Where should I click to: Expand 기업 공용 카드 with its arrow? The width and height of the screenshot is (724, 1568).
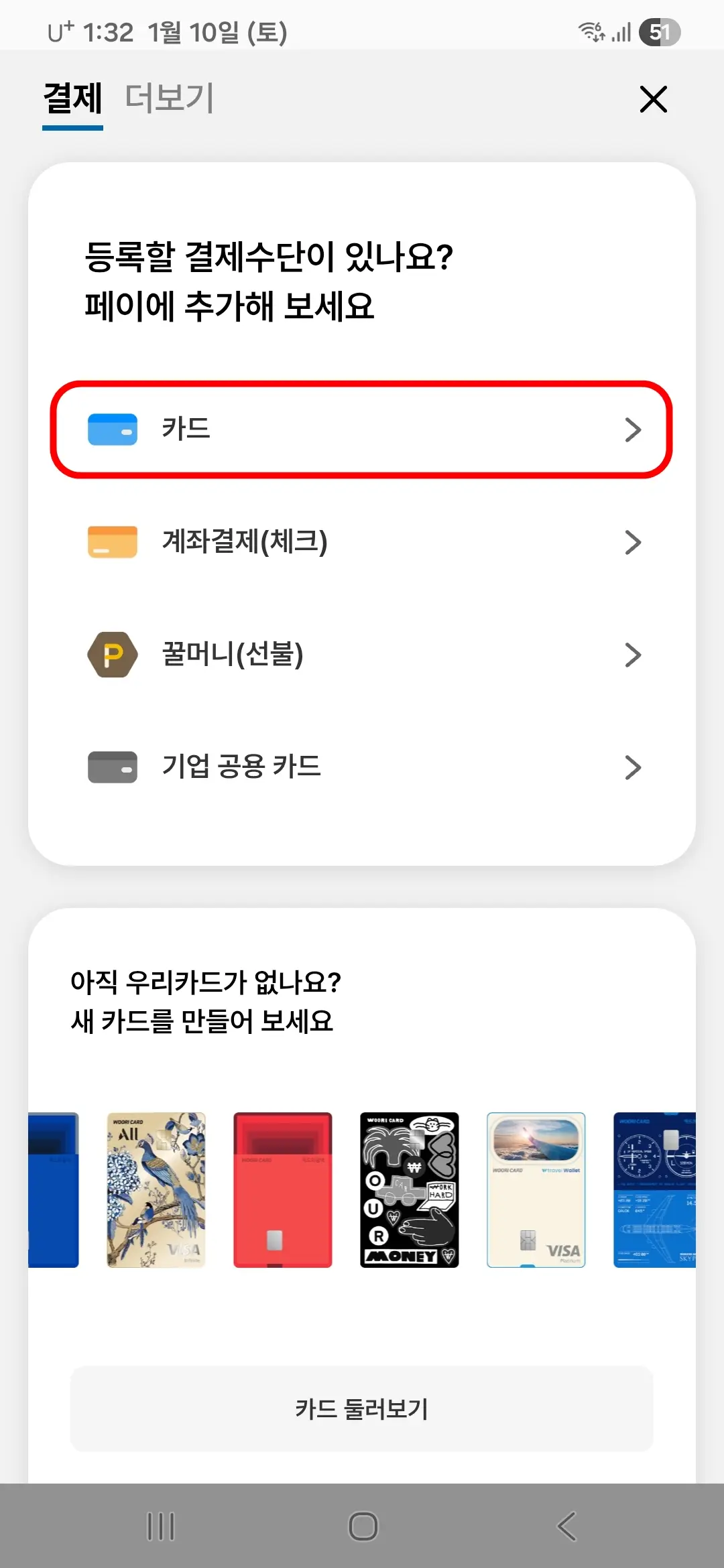[633, 767]
